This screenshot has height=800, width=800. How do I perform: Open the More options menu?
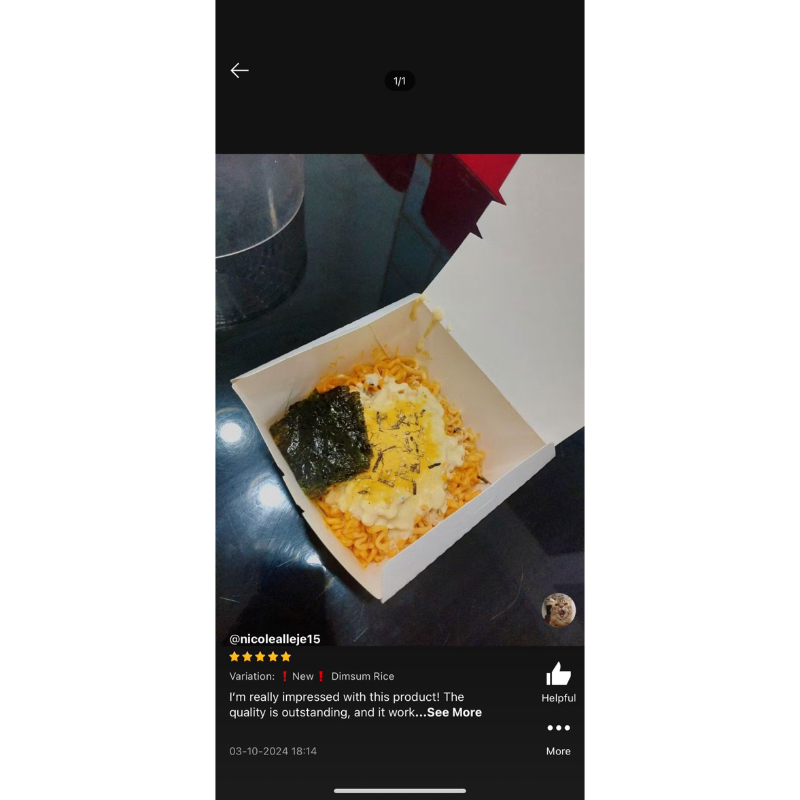coord(558,728)
